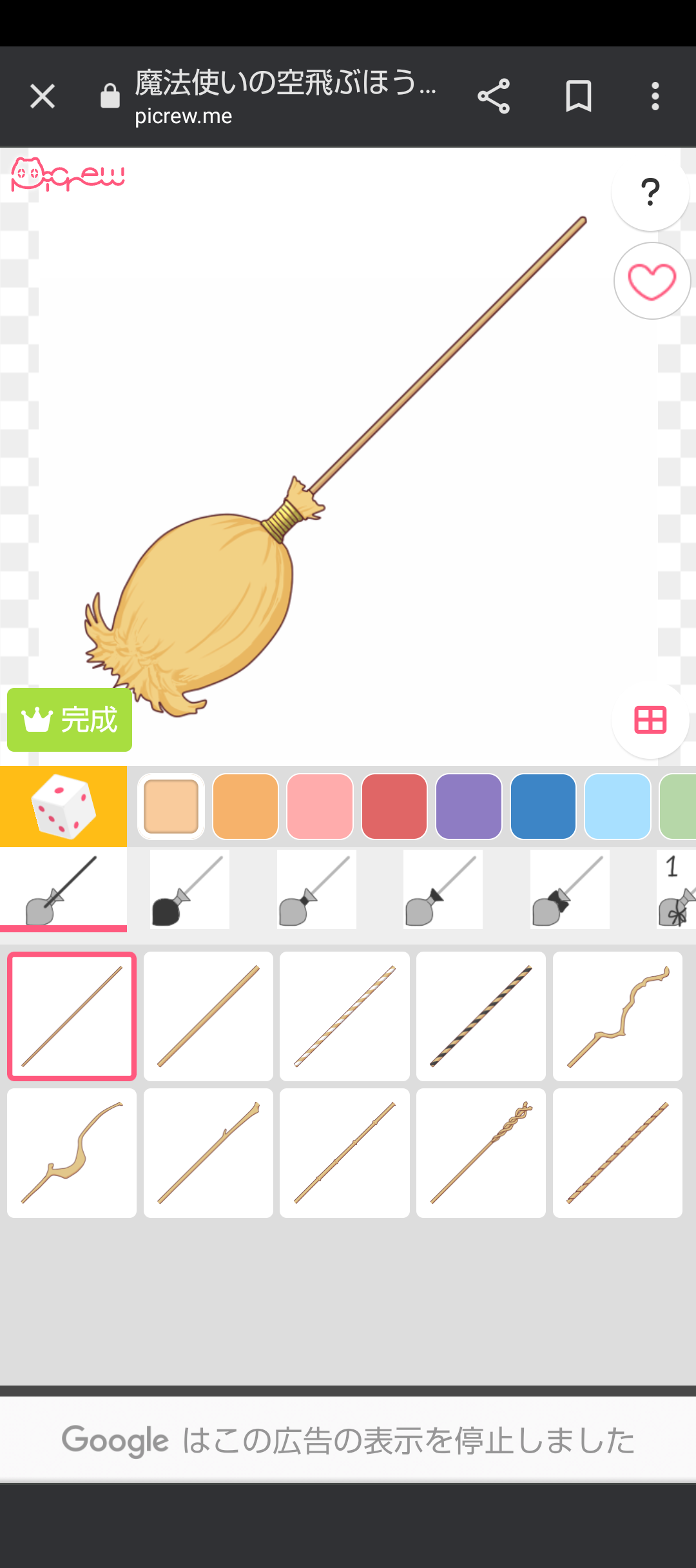Select the black striped handle option

point(481,1016)
